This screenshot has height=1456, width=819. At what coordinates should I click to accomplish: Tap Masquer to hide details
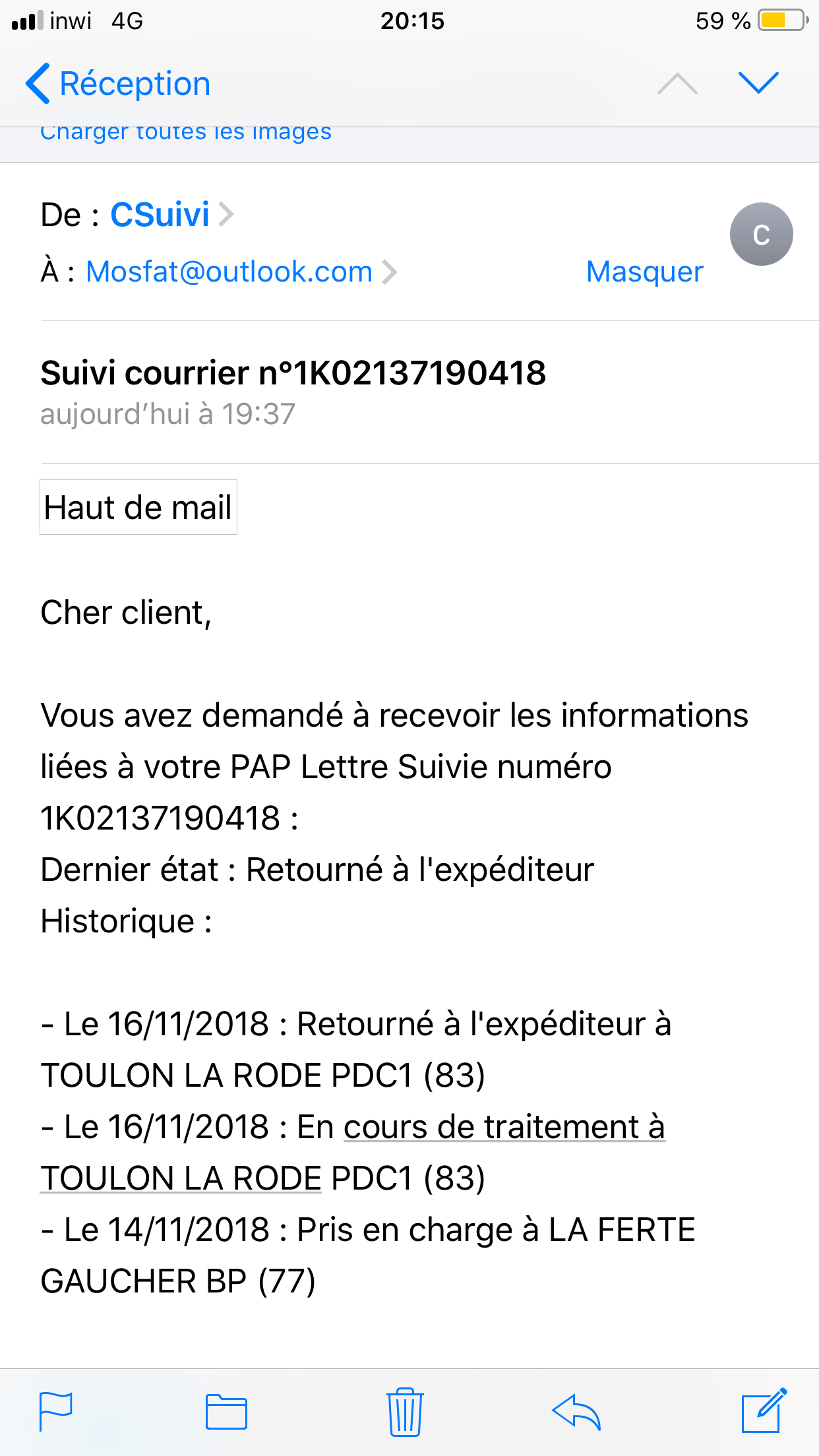644,272
